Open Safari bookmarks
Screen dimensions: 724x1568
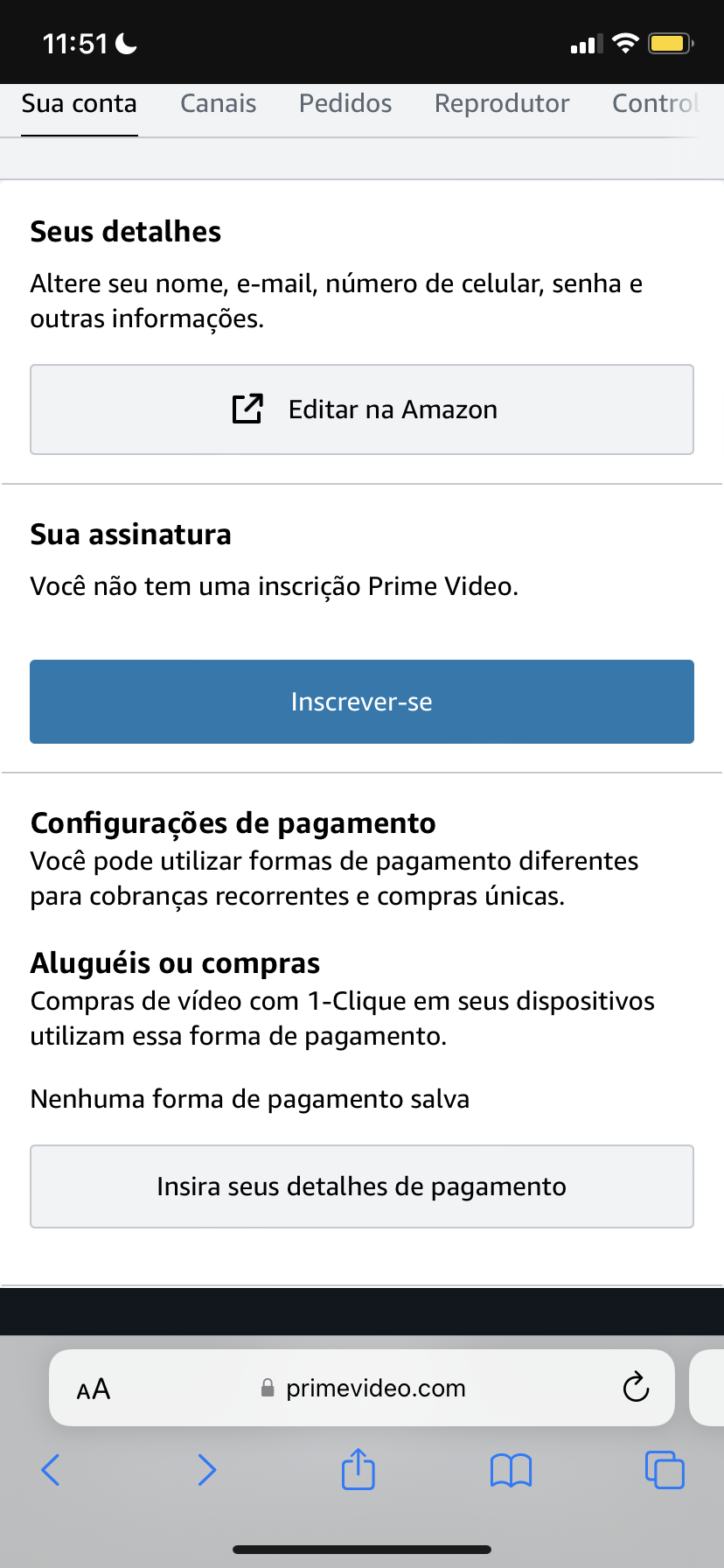click(512, 1470)
